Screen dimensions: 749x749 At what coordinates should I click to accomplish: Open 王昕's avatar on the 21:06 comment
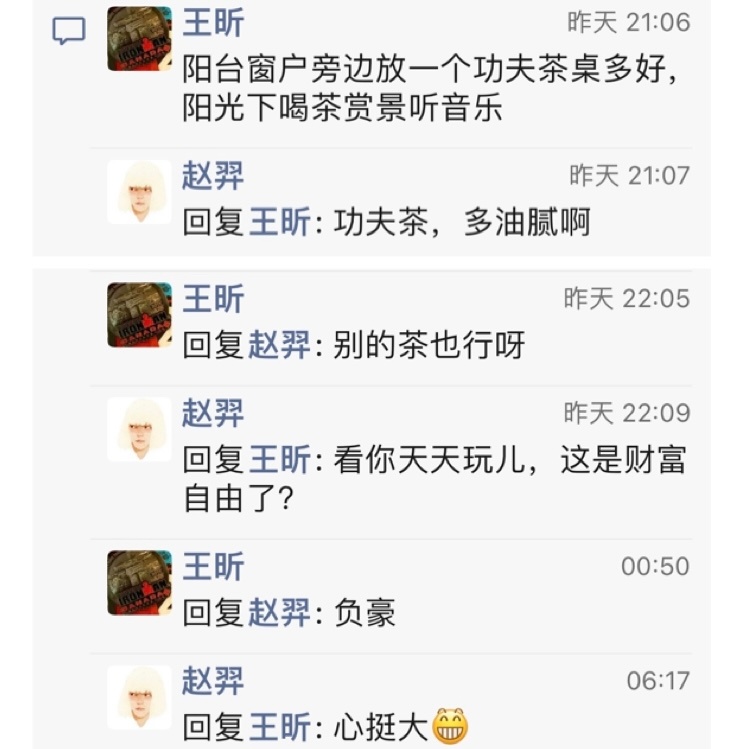(x=139, y=38)
